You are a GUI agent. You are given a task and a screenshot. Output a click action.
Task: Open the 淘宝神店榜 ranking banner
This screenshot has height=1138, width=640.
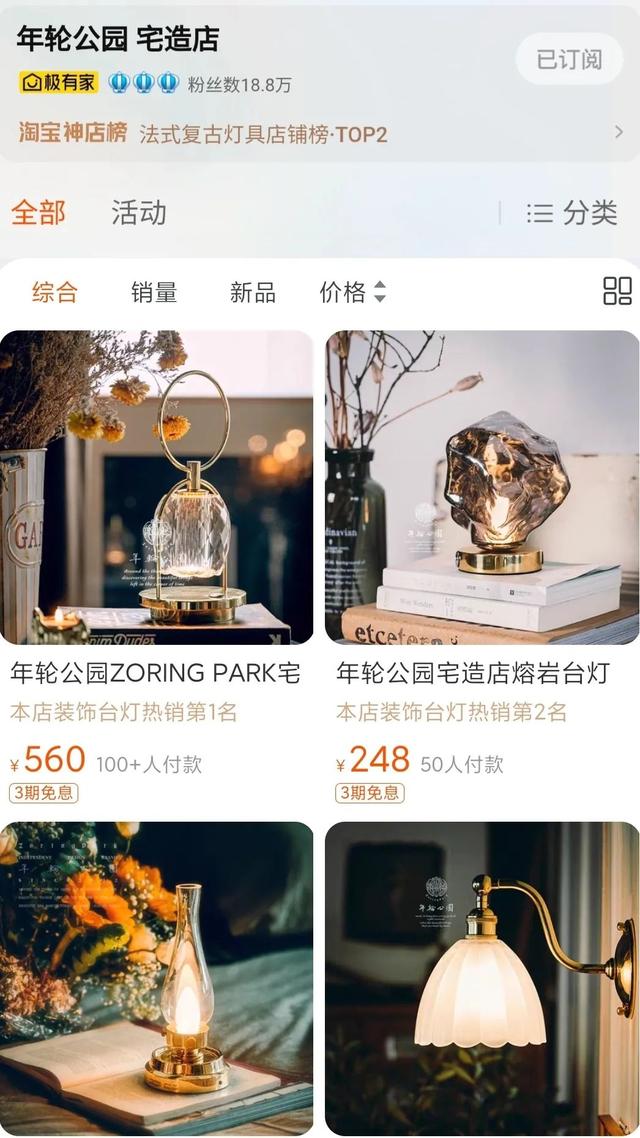coord(320,133)
